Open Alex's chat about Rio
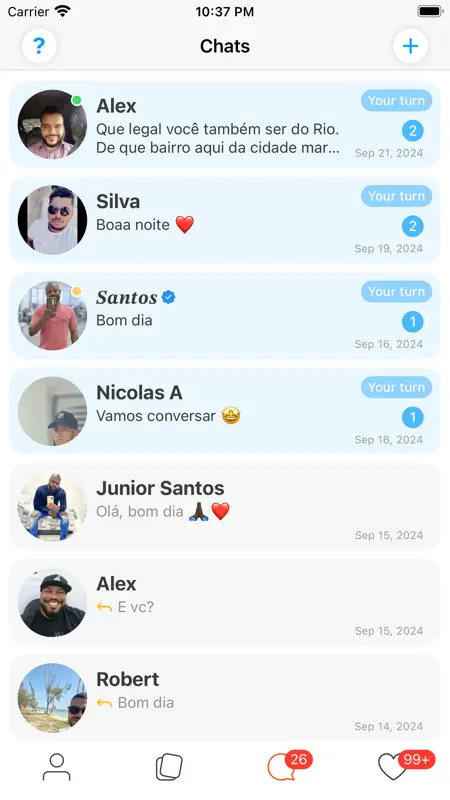This screenshot has height=800, width=450. point(224,124)
